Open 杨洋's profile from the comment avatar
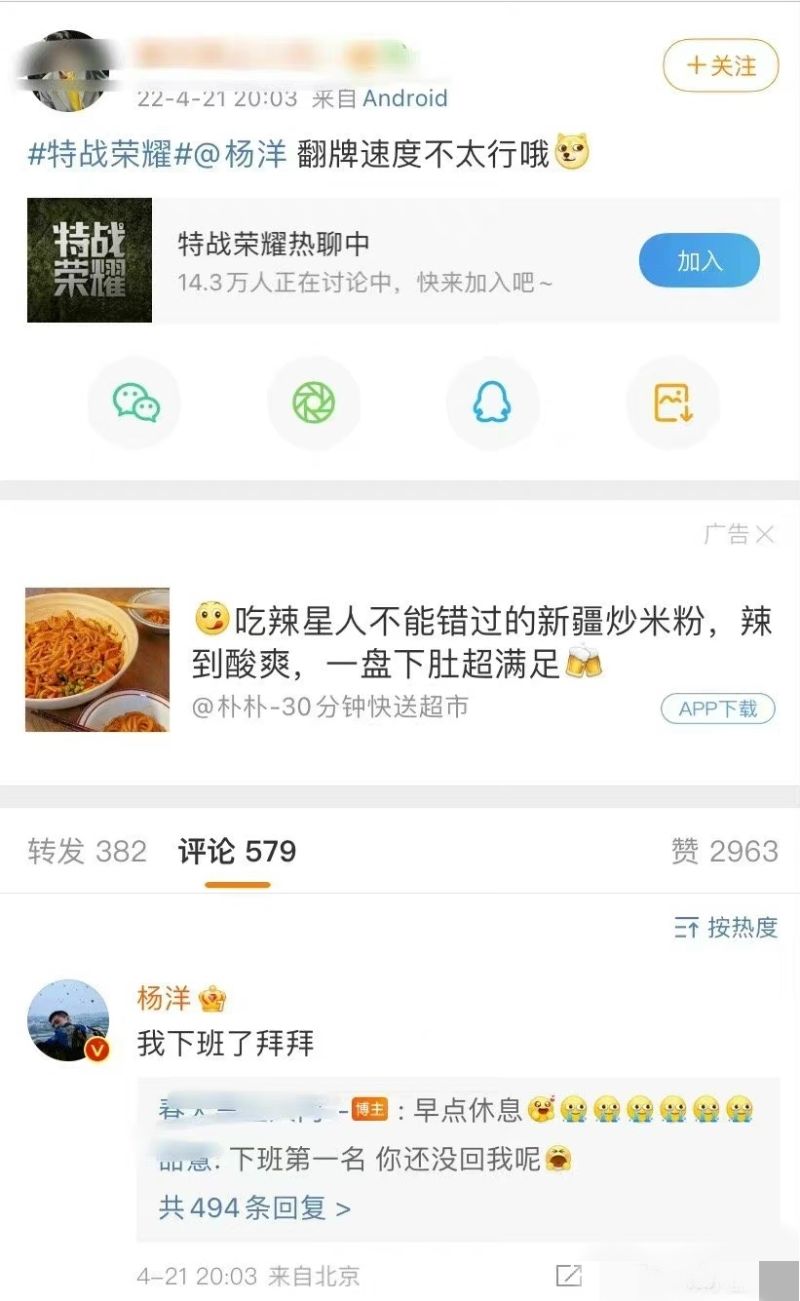 point(68,1020)
